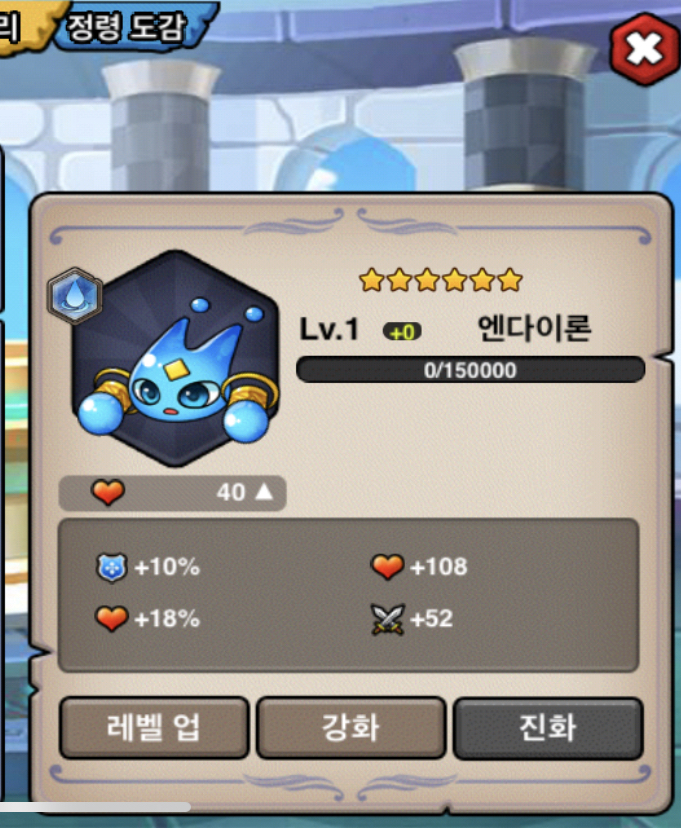The height and width of the screenshot is (828, 681).
Task: Expand the heart 40 stat arrow
Action: point(263,492)
